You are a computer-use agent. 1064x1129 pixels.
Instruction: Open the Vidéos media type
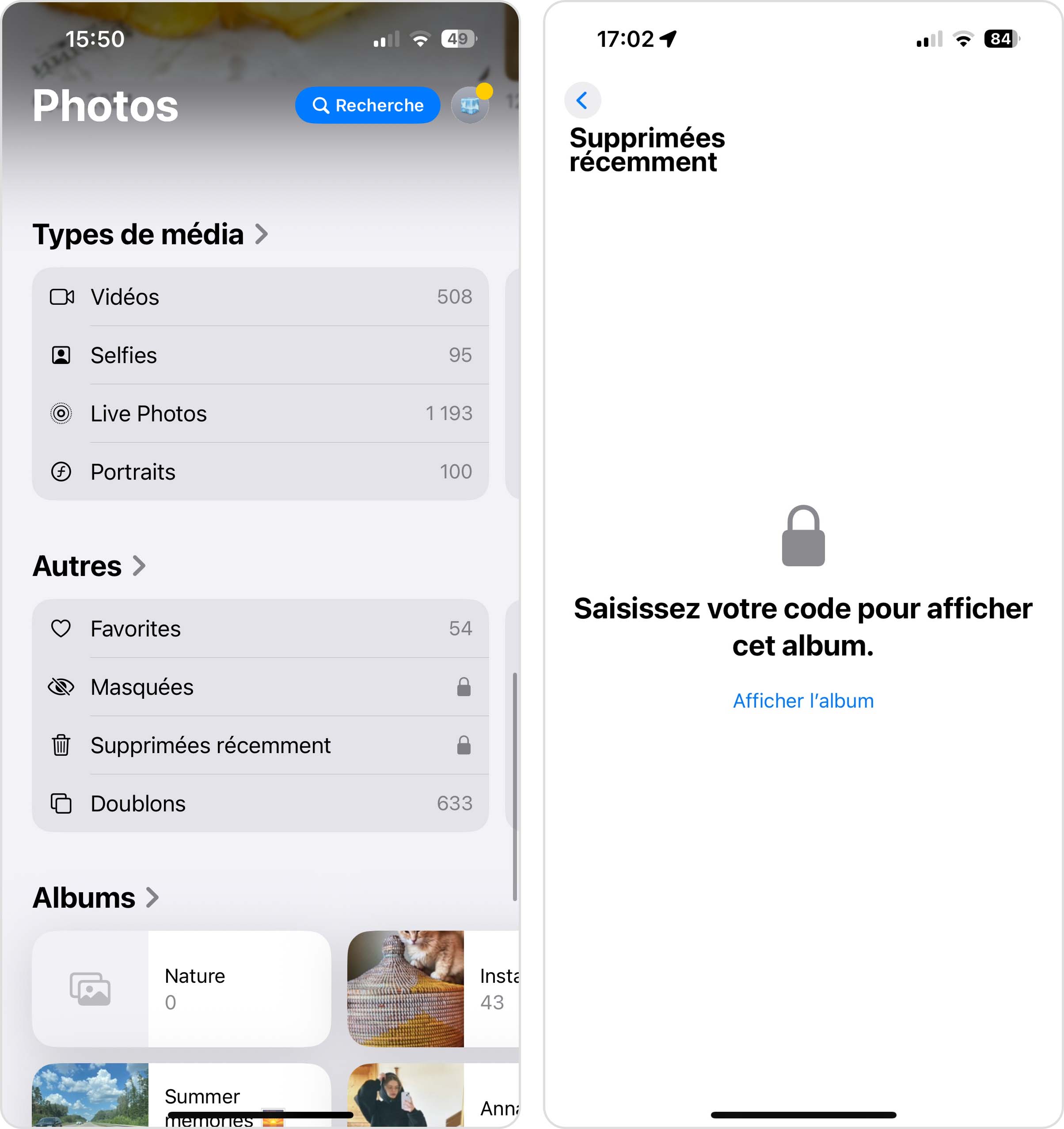coord(260,297)
